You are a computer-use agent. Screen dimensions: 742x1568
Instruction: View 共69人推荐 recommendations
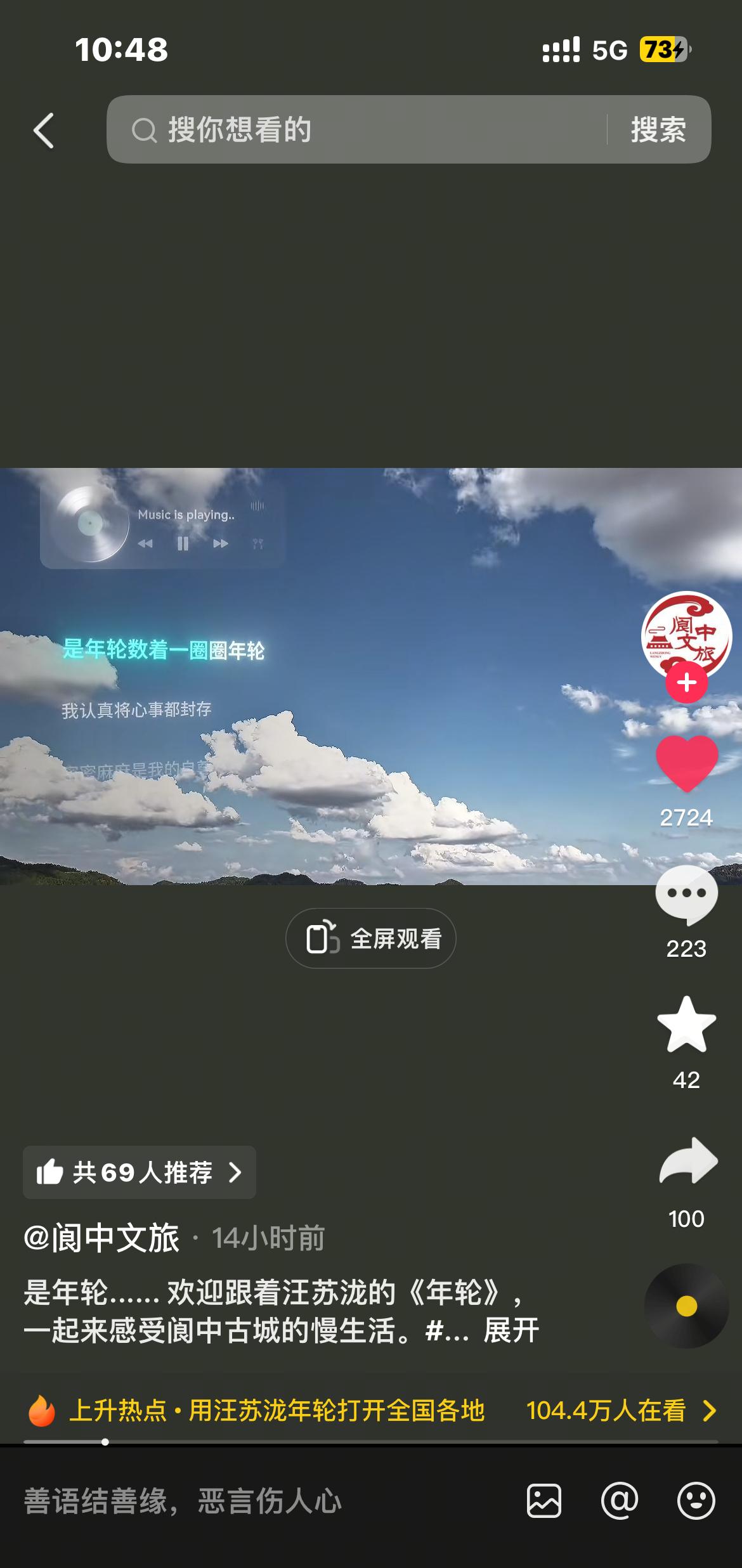[140, 1172]
